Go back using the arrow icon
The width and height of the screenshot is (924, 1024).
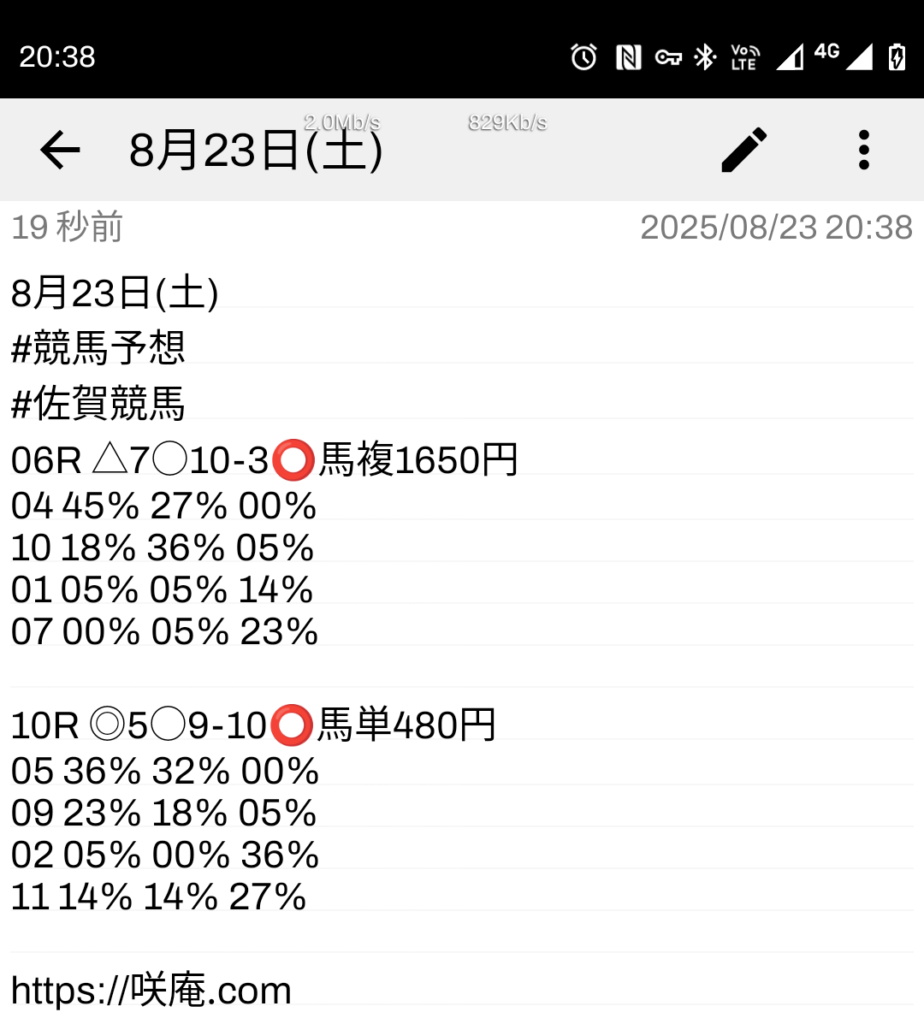pos(60,151)
